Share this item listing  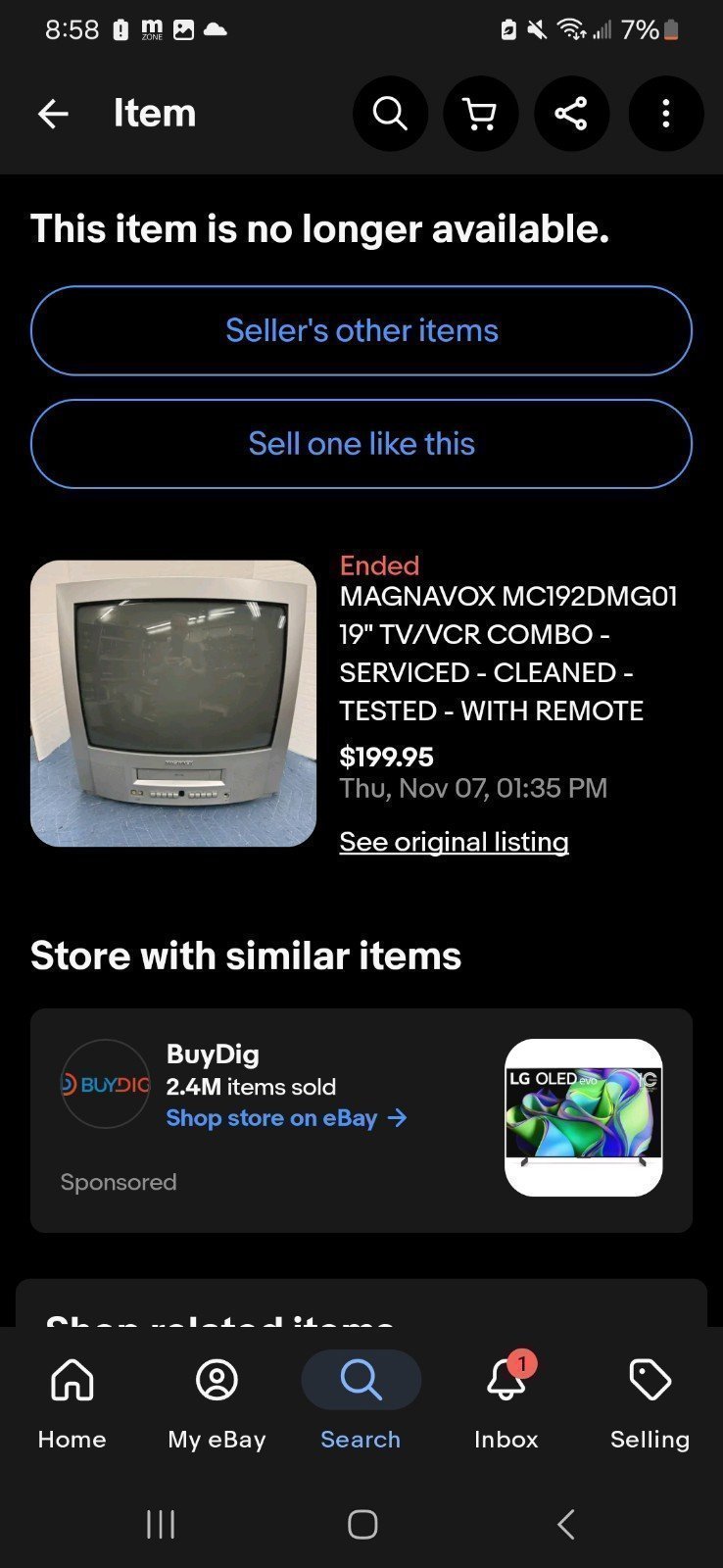click(x=571, y=114)
